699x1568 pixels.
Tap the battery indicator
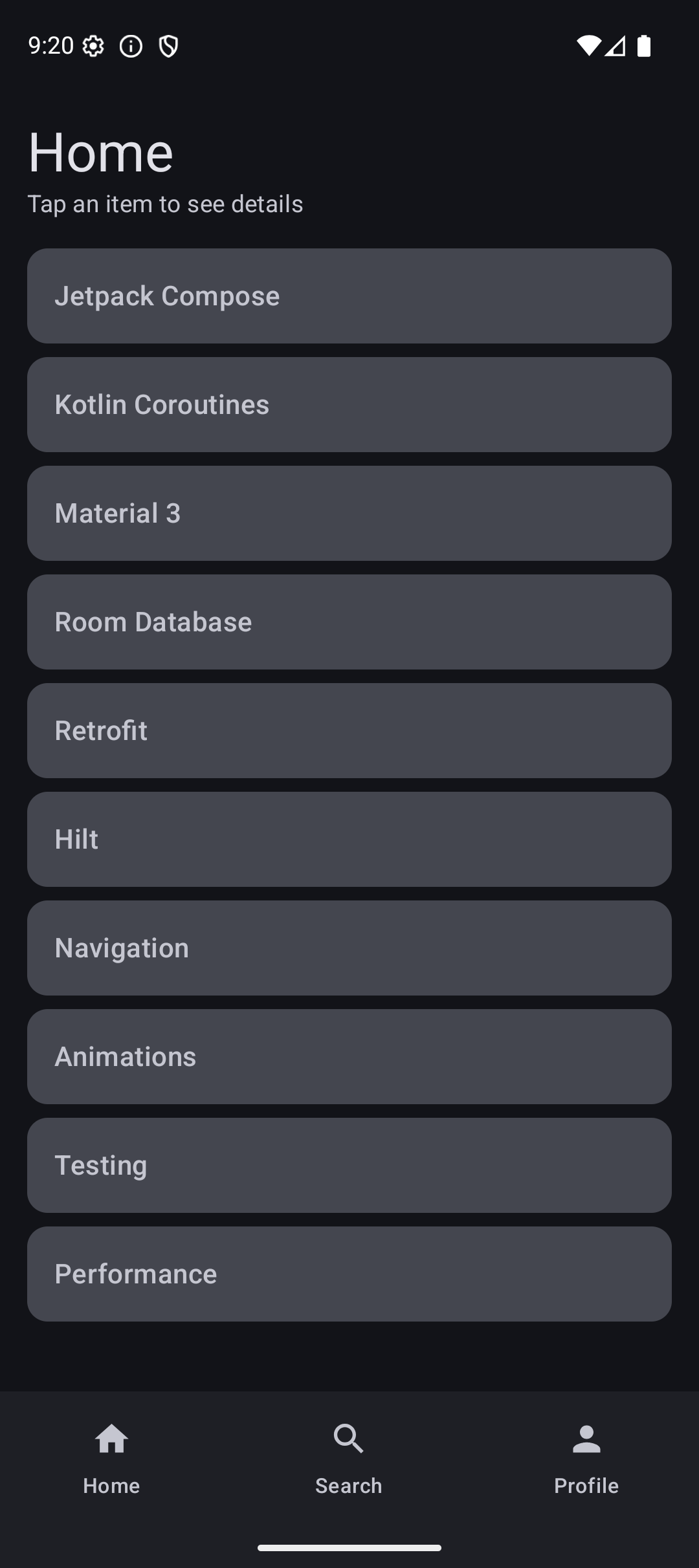tap(645, 45)
